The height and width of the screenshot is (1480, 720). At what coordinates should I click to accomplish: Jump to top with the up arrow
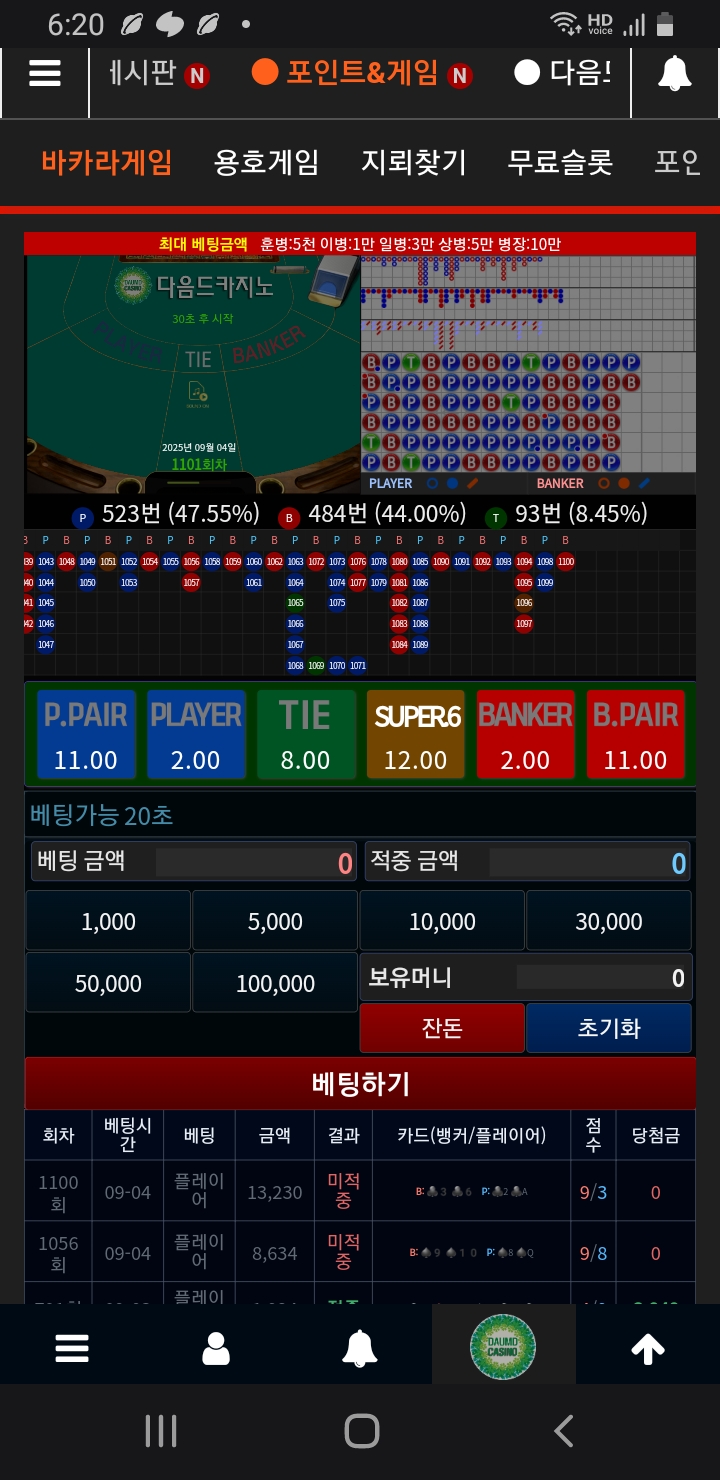(648, 1349)
